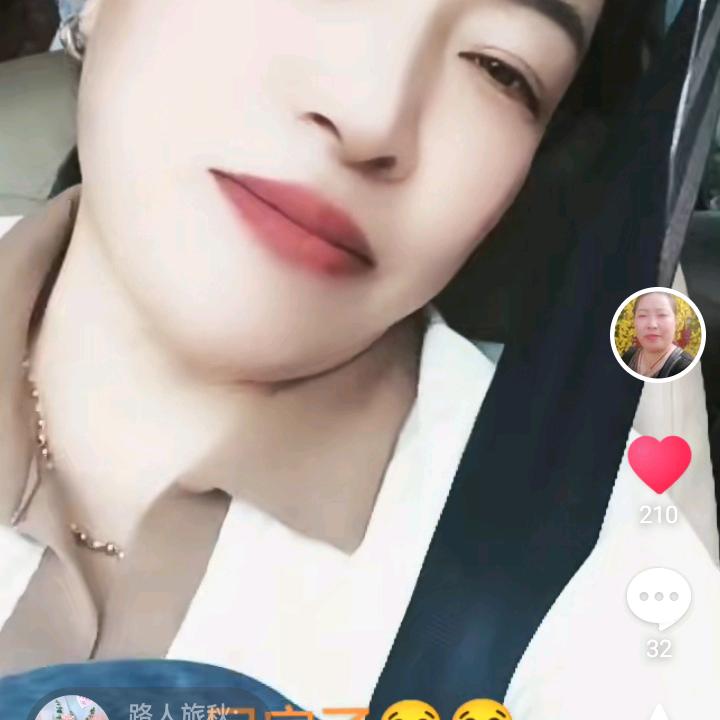Open the creator's profile avatar
720x720 pixels.
658,335
